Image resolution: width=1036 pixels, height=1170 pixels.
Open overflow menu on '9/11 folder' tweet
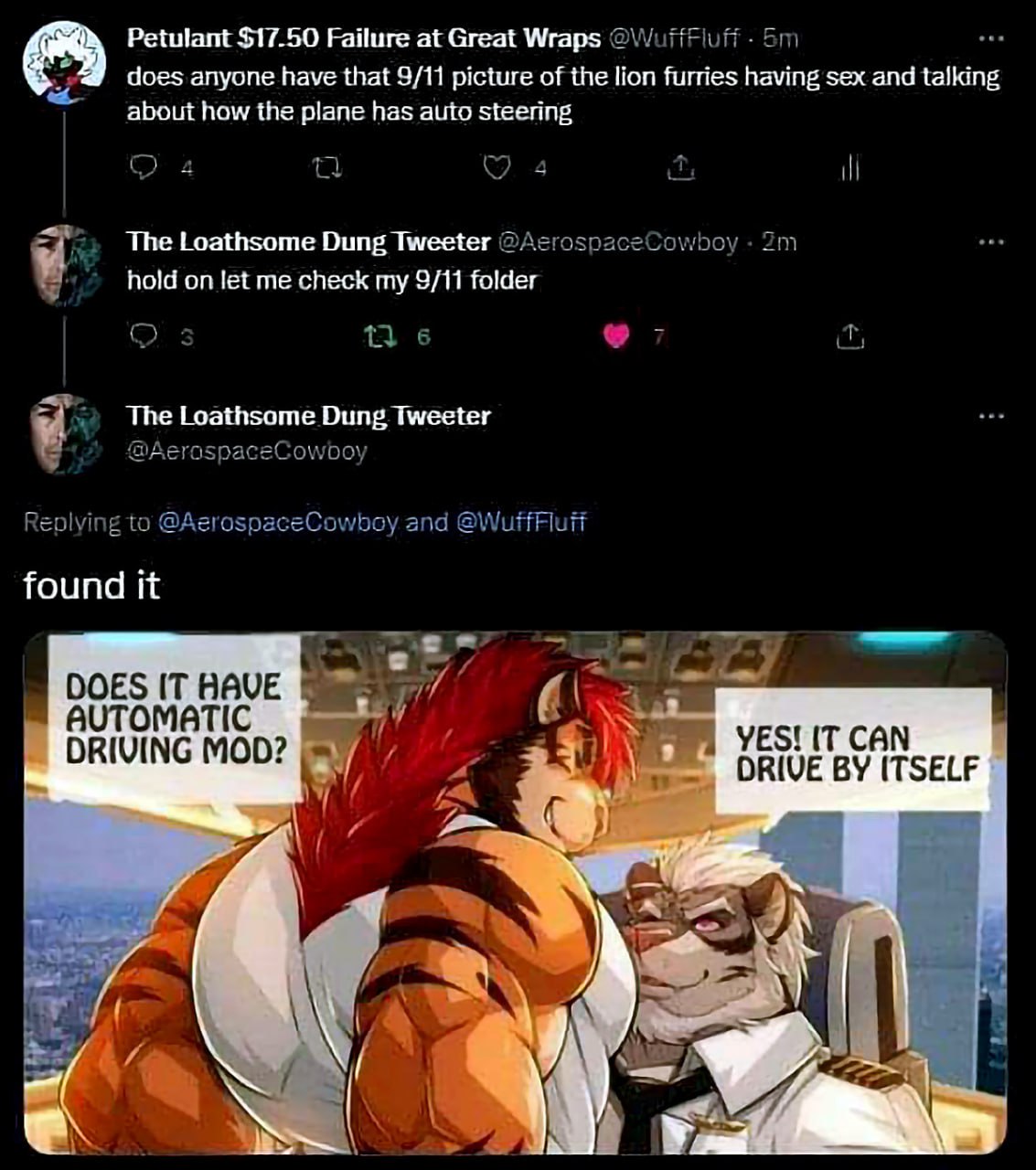tap(991, 242)
